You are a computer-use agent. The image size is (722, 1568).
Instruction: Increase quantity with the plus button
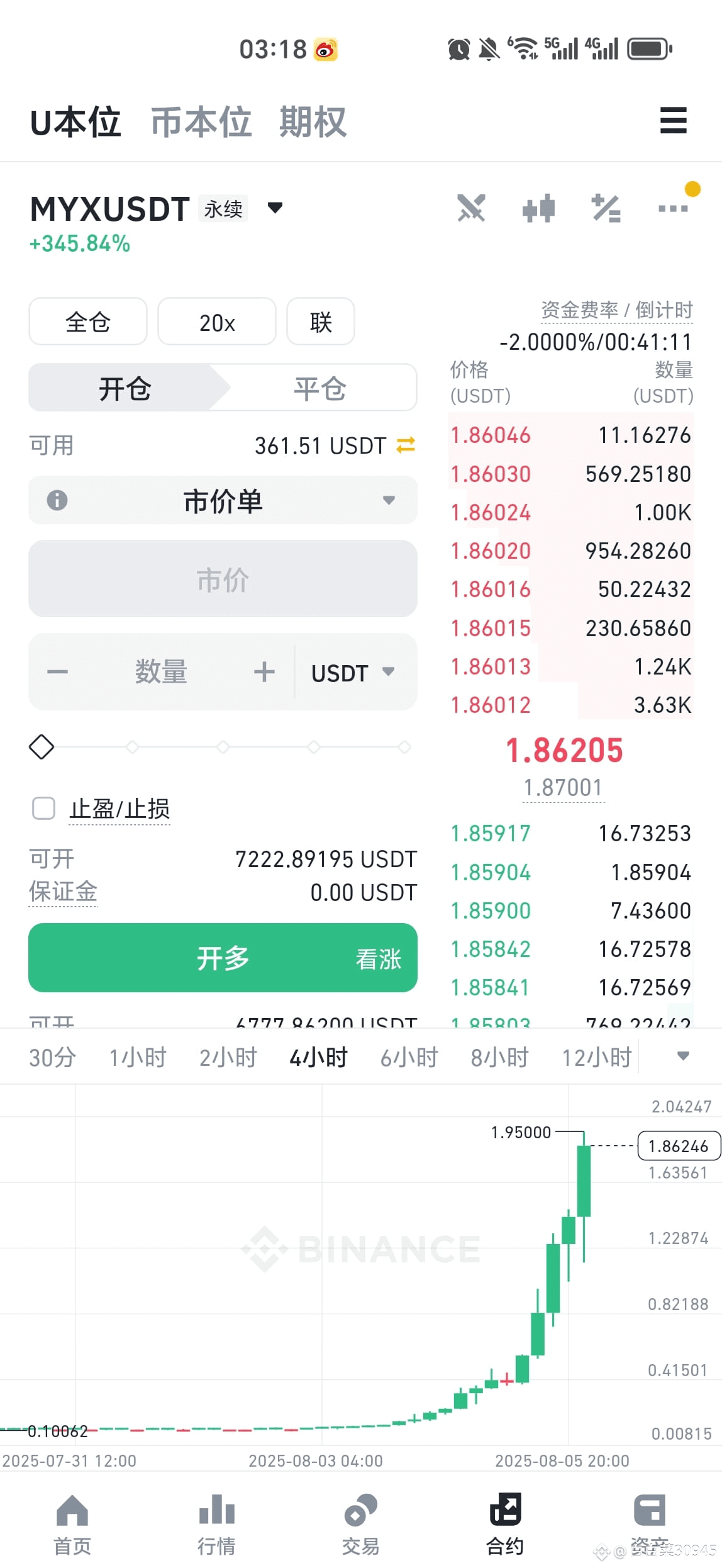[264, 672]
